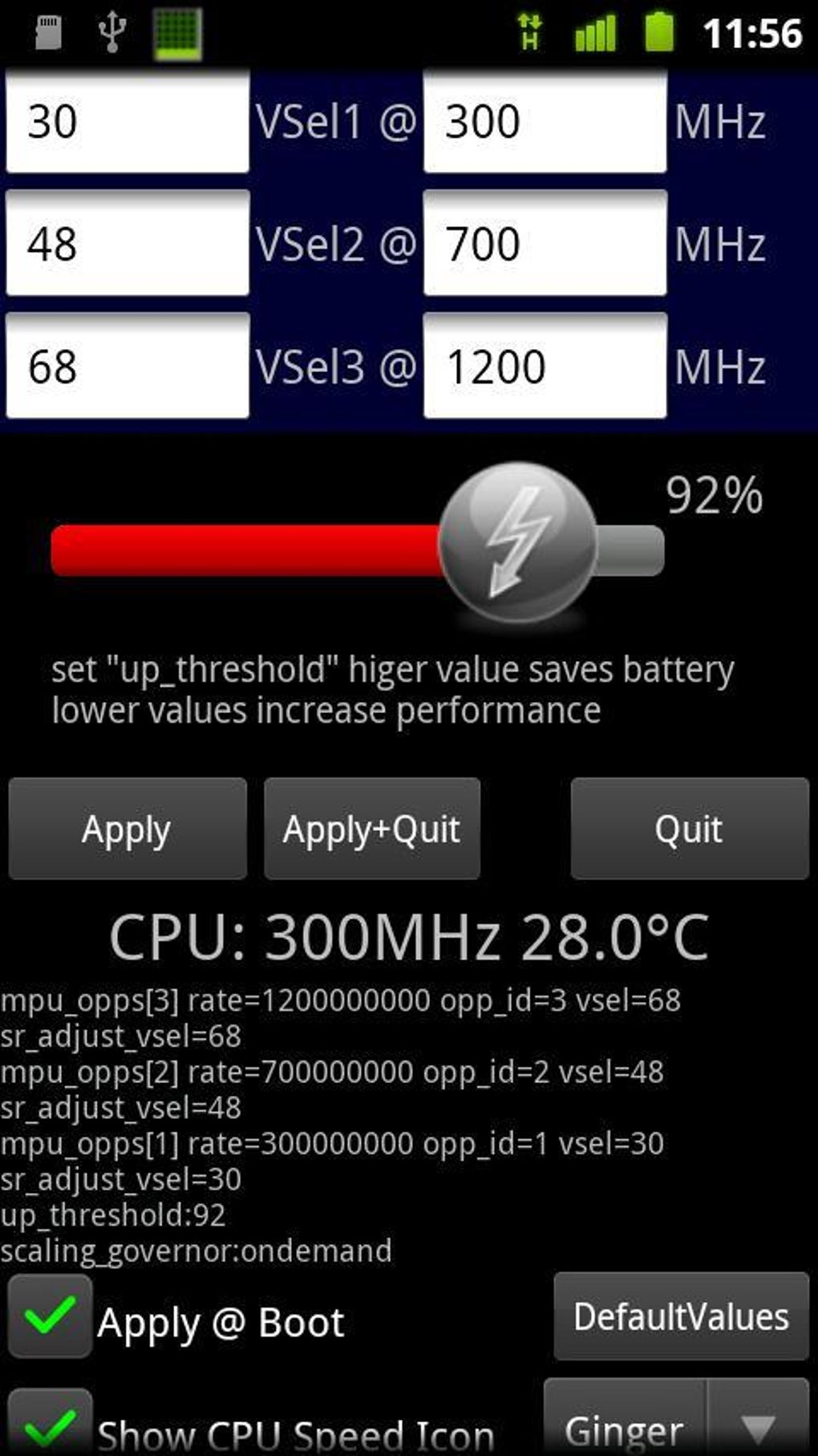The width and height of the screenshot is (818, 1456).
Task: Quit the app without applying
Action: coord(690,829)
